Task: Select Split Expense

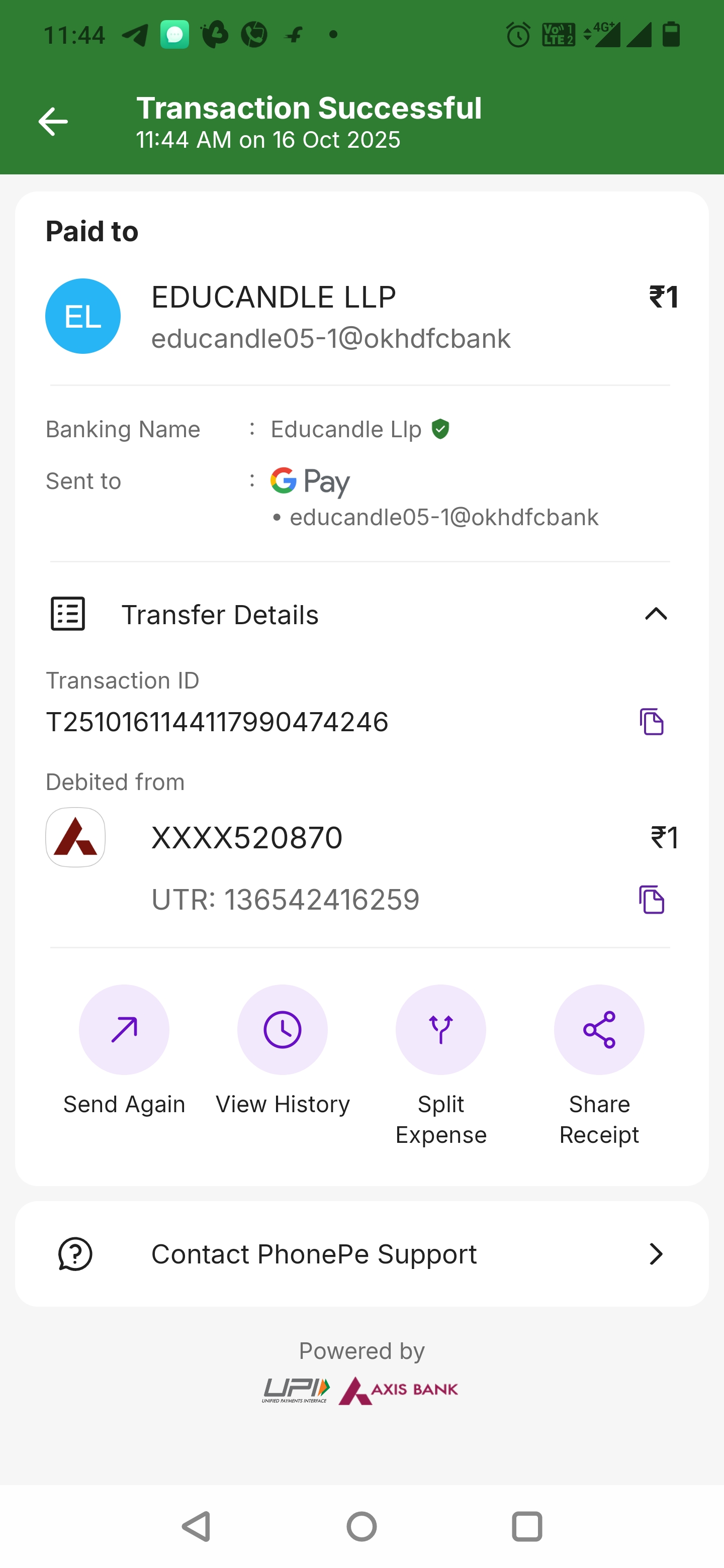Action: coord(441,1030)
